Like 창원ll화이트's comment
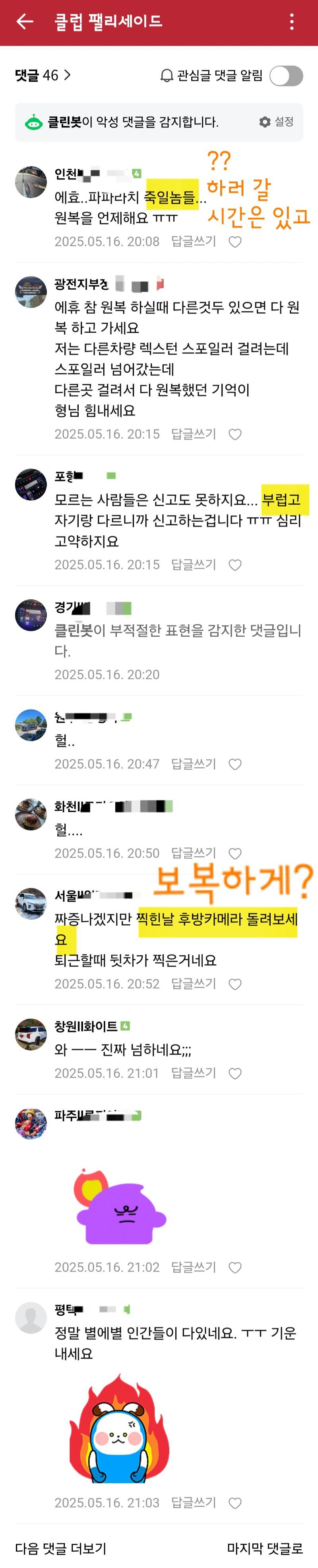318x1568 pixels. tap(235, 1074)
